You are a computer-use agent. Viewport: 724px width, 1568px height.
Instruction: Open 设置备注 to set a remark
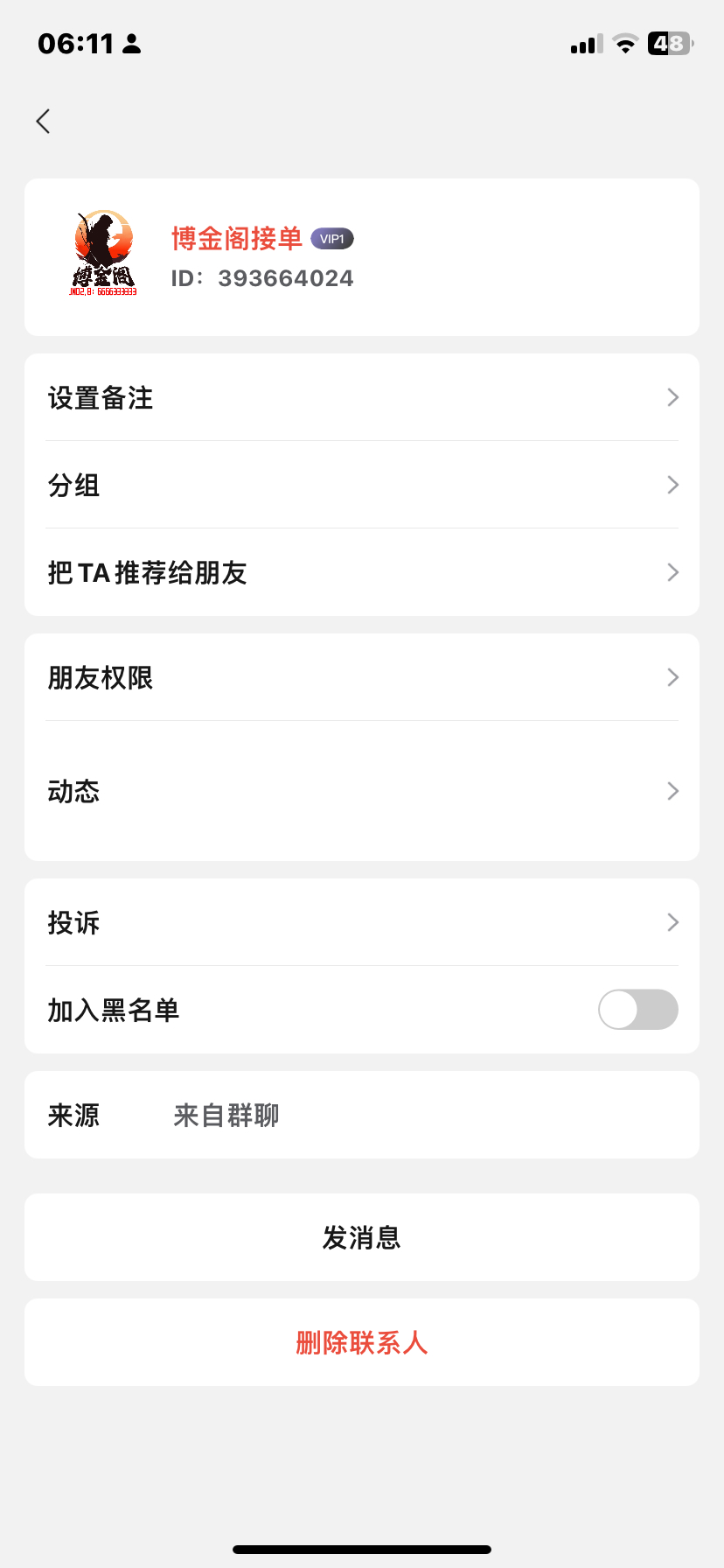tap(362, 397)
